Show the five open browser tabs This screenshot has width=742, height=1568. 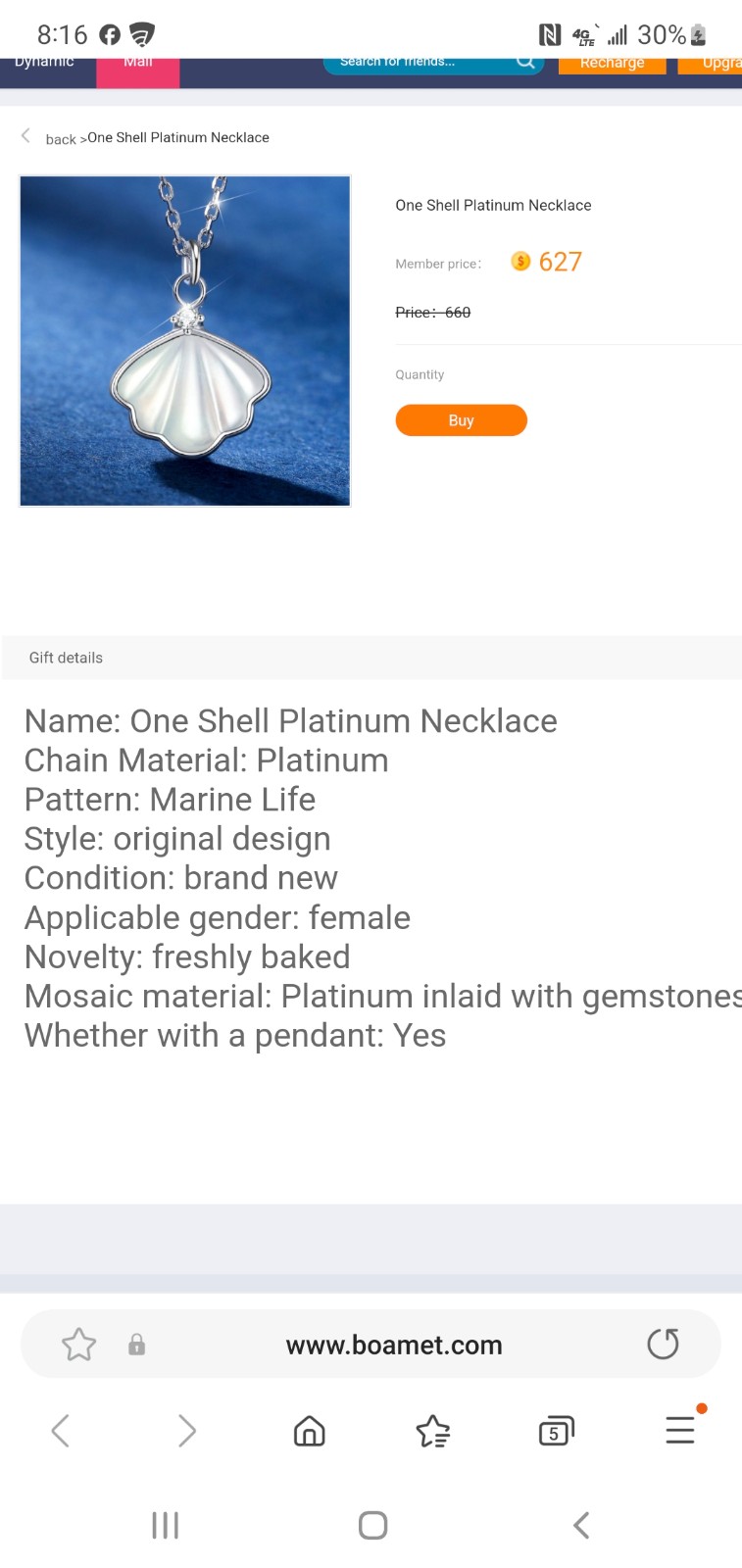tap(556, 1432)
